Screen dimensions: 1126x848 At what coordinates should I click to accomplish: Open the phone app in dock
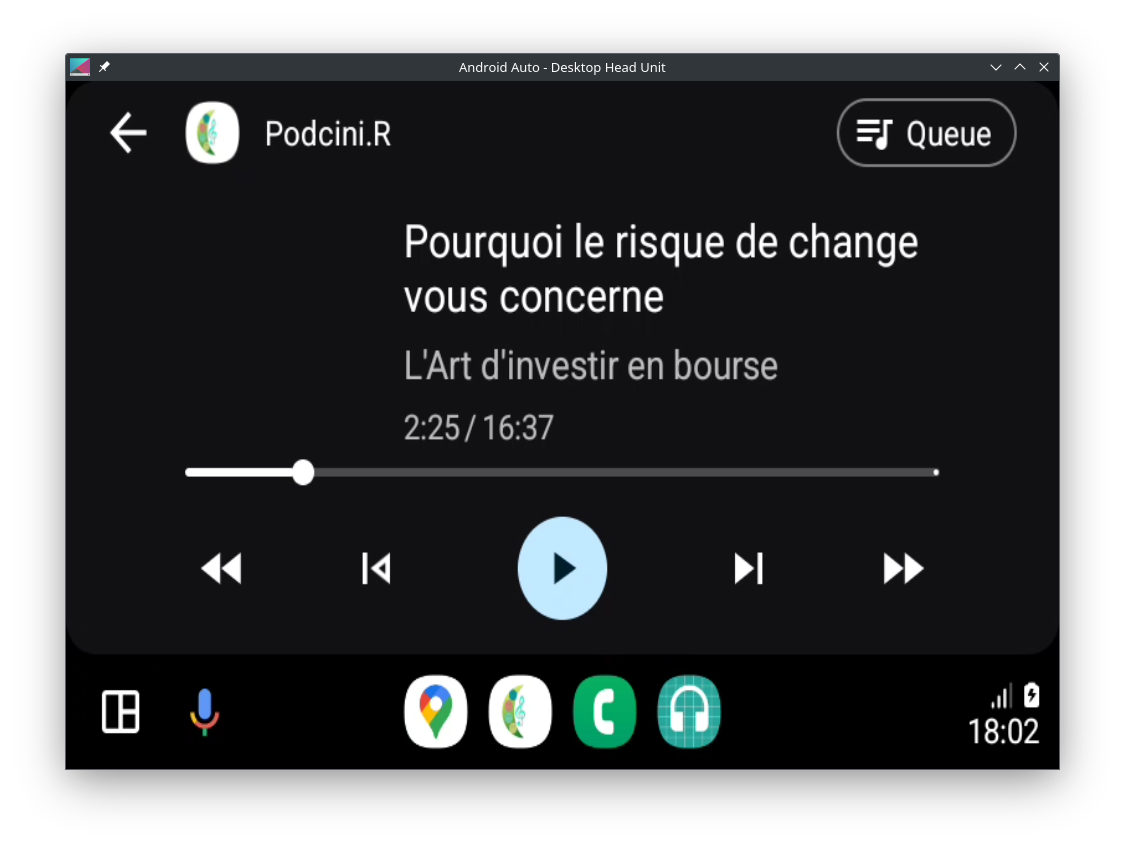pyautogui.click(x=604, y=712)
